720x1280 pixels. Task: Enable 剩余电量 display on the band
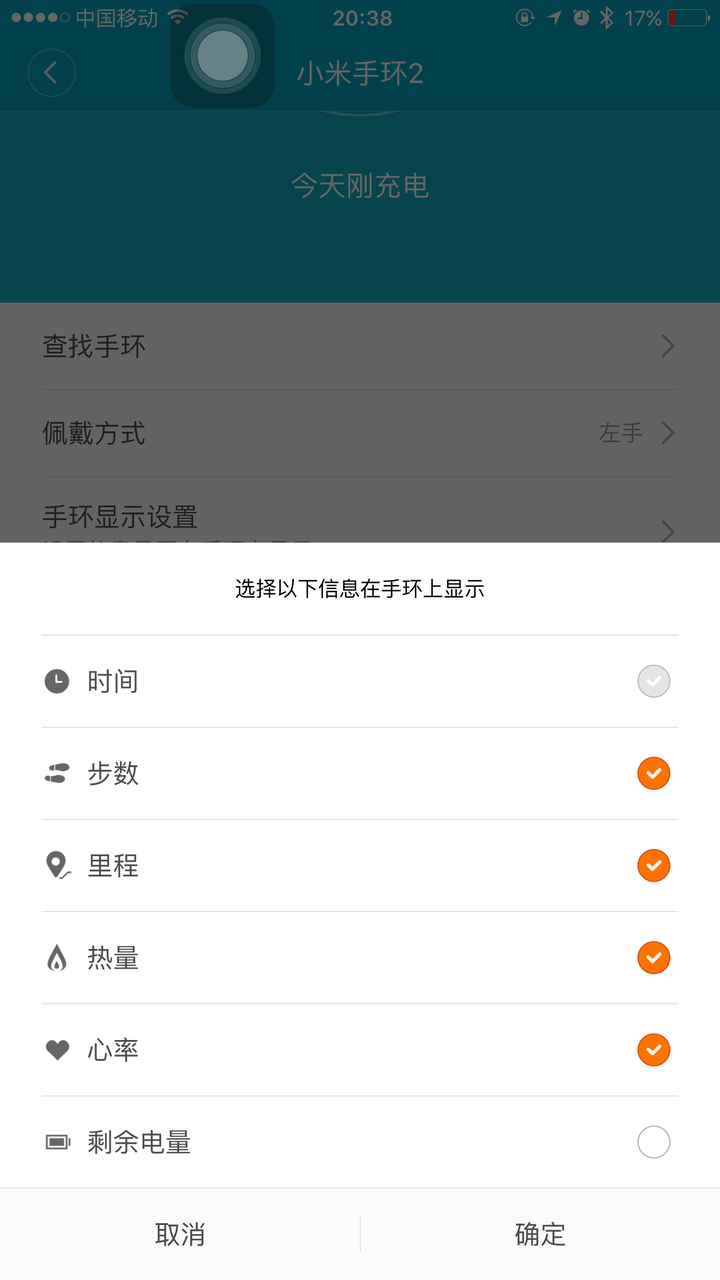pyautogui.click(x=653, y=1141)
